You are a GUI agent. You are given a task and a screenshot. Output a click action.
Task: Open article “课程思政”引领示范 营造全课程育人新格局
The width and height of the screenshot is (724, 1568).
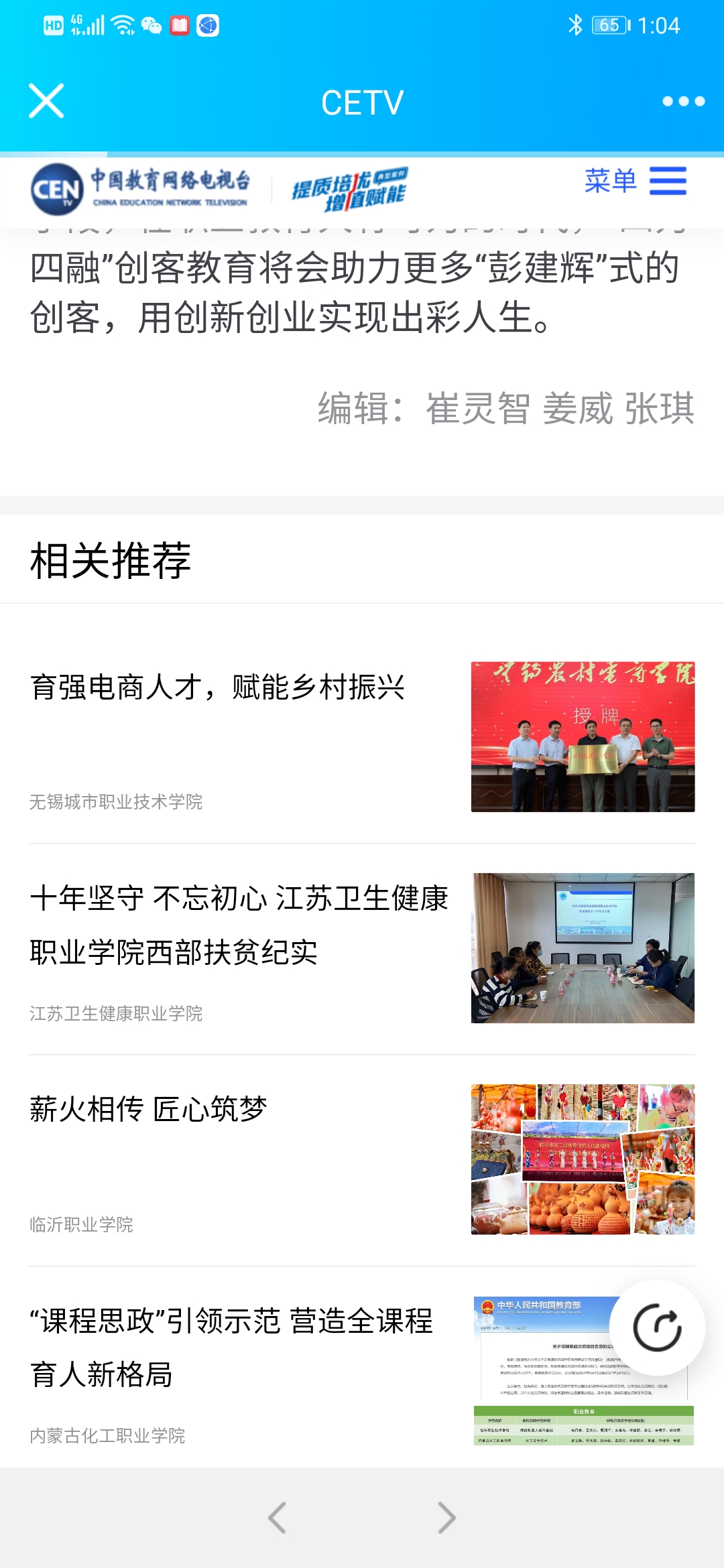[231, 1347]
